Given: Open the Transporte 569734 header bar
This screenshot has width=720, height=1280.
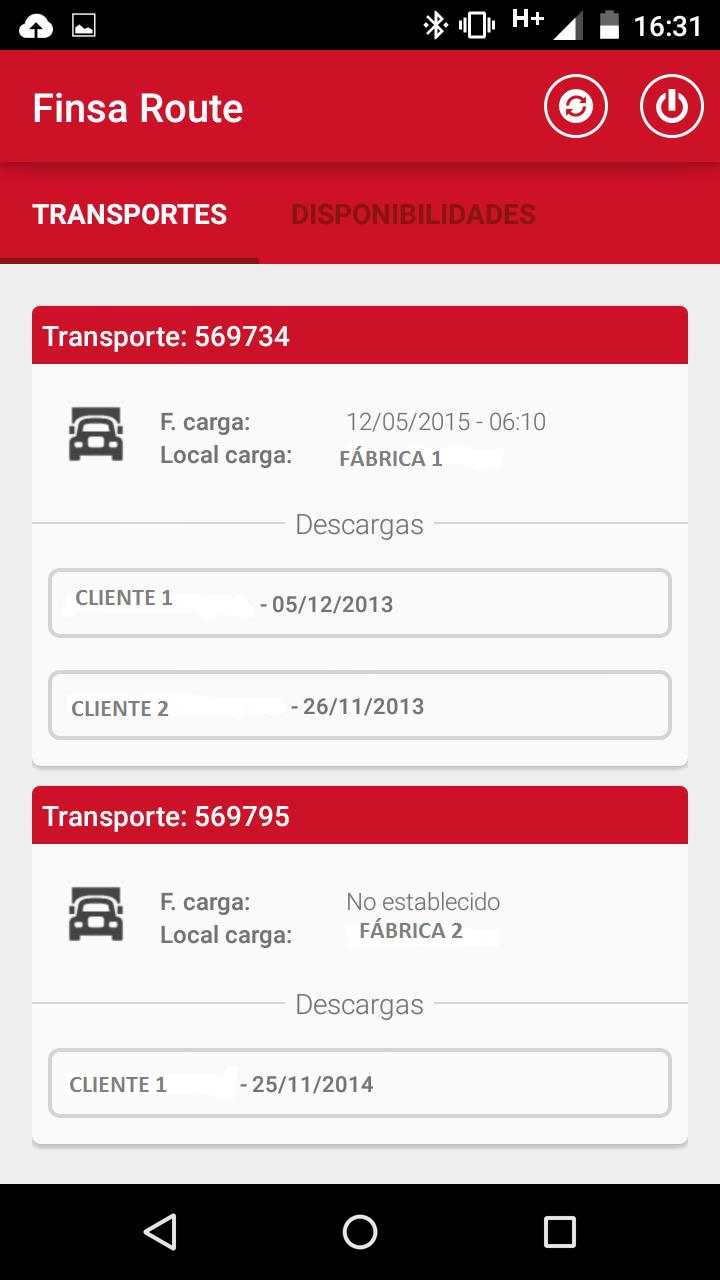Looking at the screenshot, I should point(360,336).
